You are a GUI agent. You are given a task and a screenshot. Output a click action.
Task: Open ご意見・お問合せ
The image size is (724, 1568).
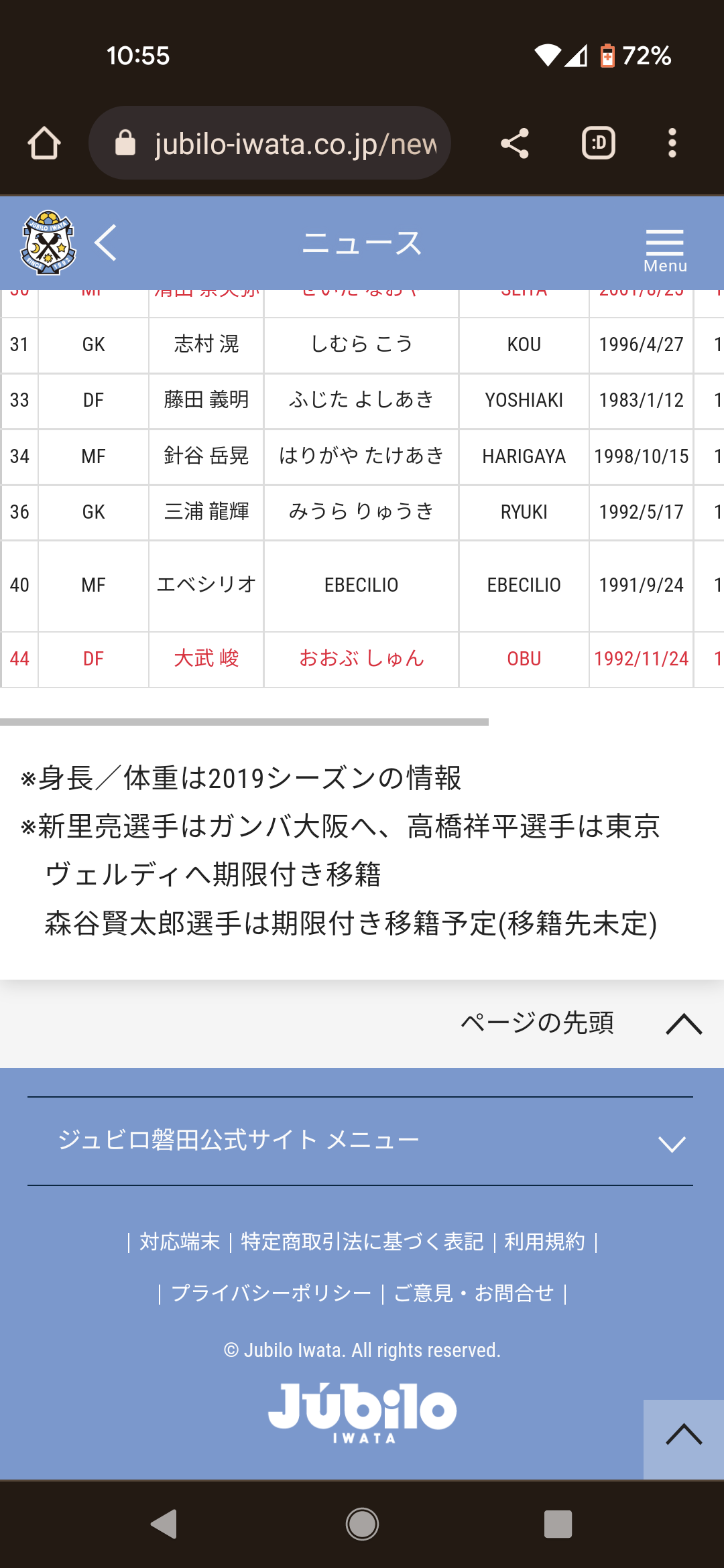(473, 1293)
